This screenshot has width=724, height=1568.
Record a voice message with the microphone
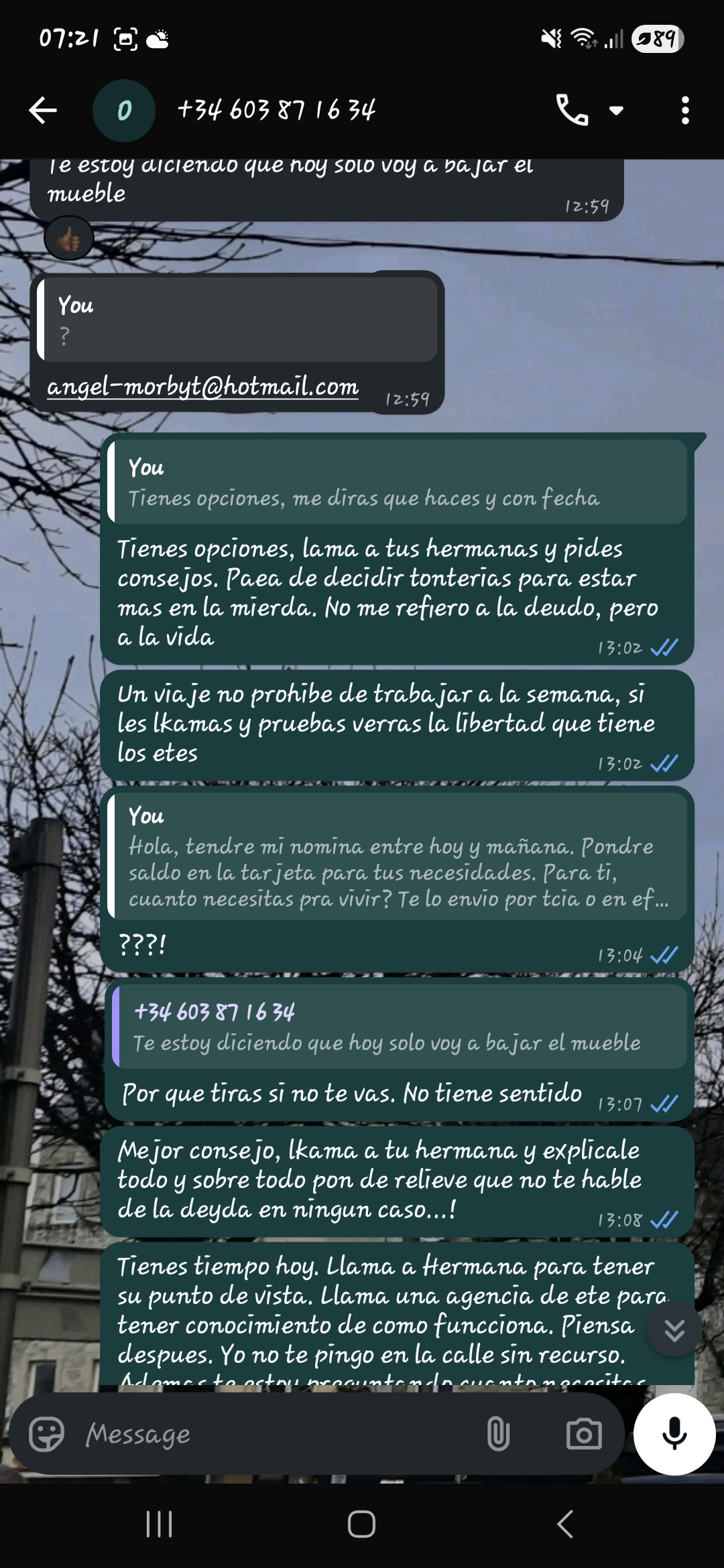[674, 1434]
